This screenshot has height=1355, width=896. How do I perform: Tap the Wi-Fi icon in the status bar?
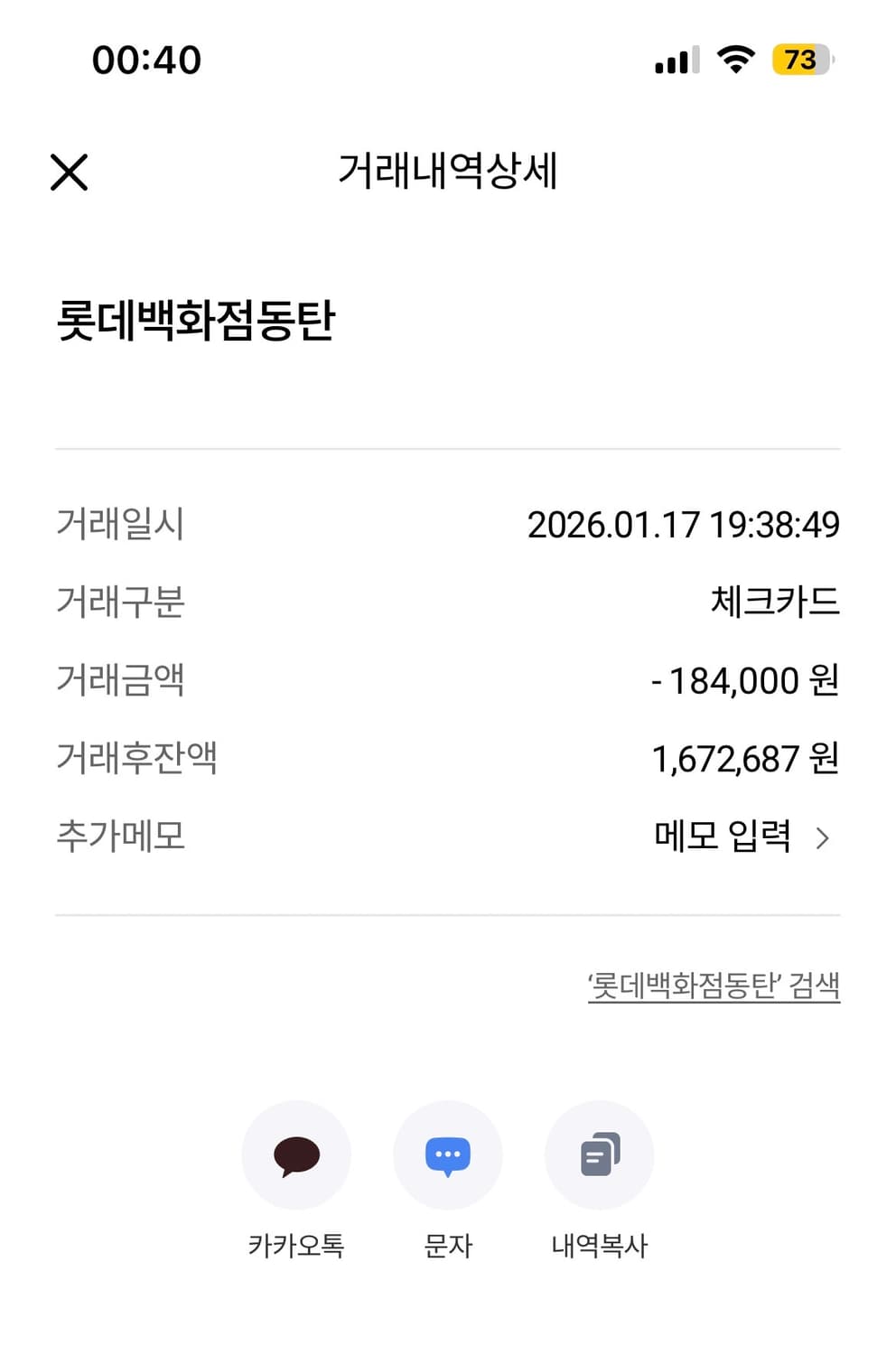coord(736,58)
